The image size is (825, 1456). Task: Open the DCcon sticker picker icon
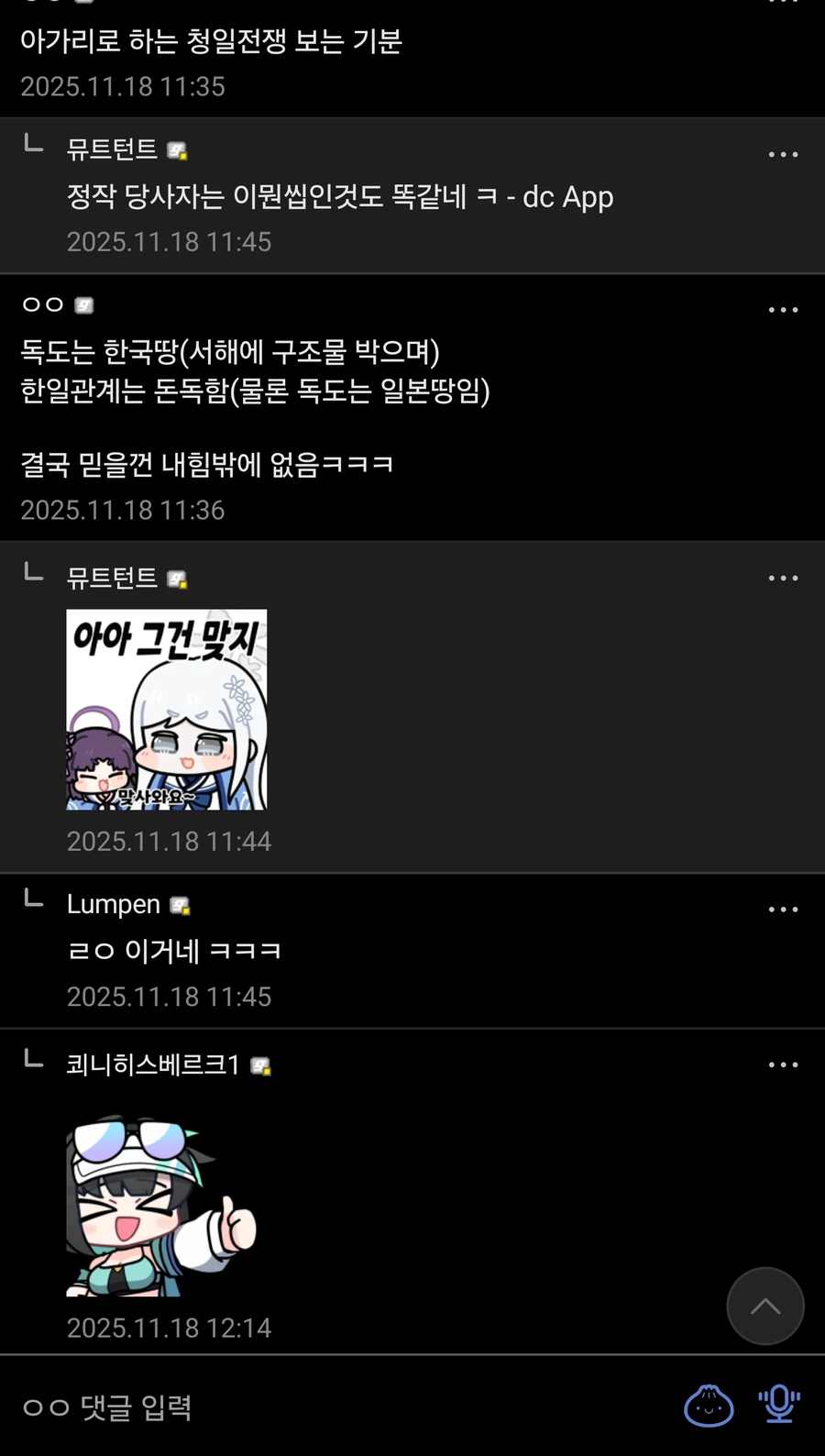click(708, 1404)
